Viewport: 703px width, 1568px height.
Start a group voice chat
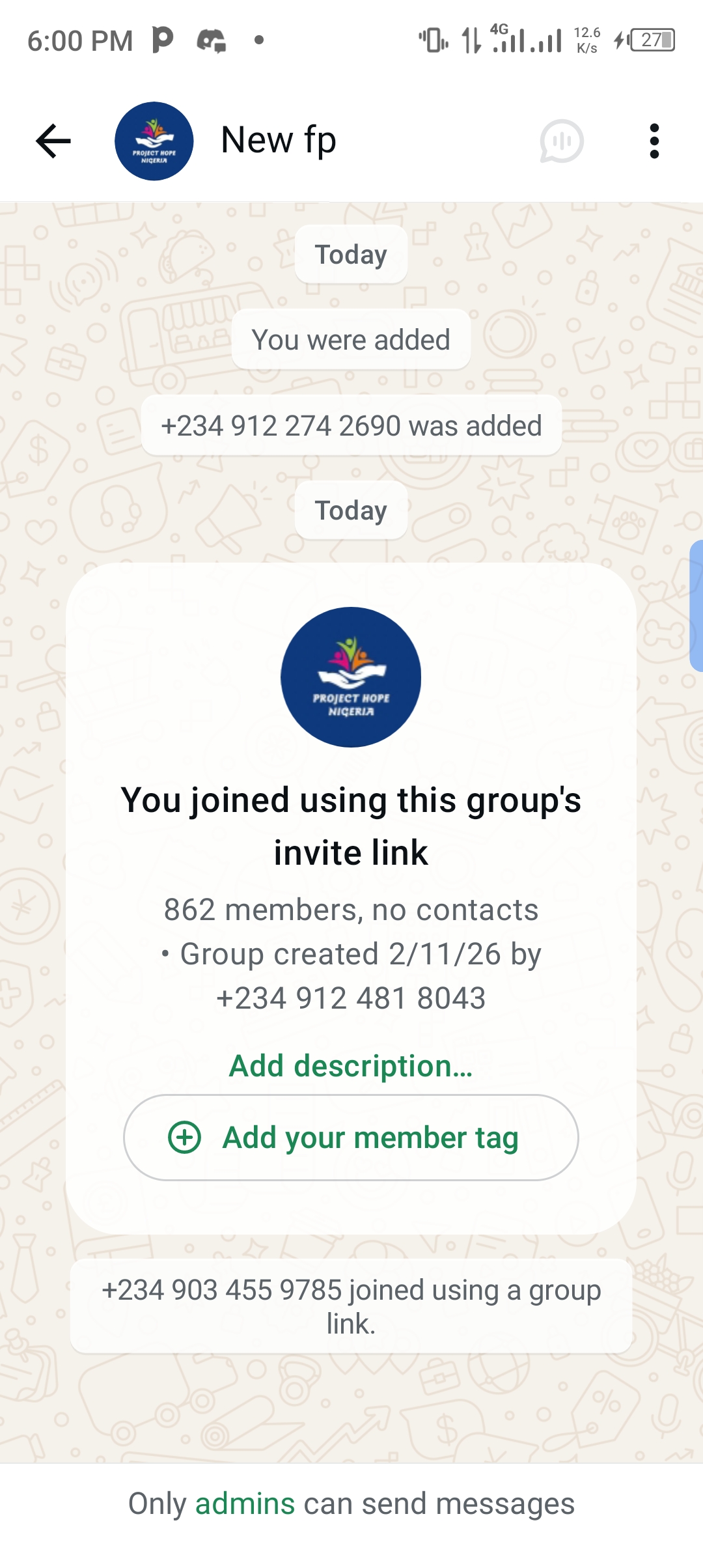[561, 141]
